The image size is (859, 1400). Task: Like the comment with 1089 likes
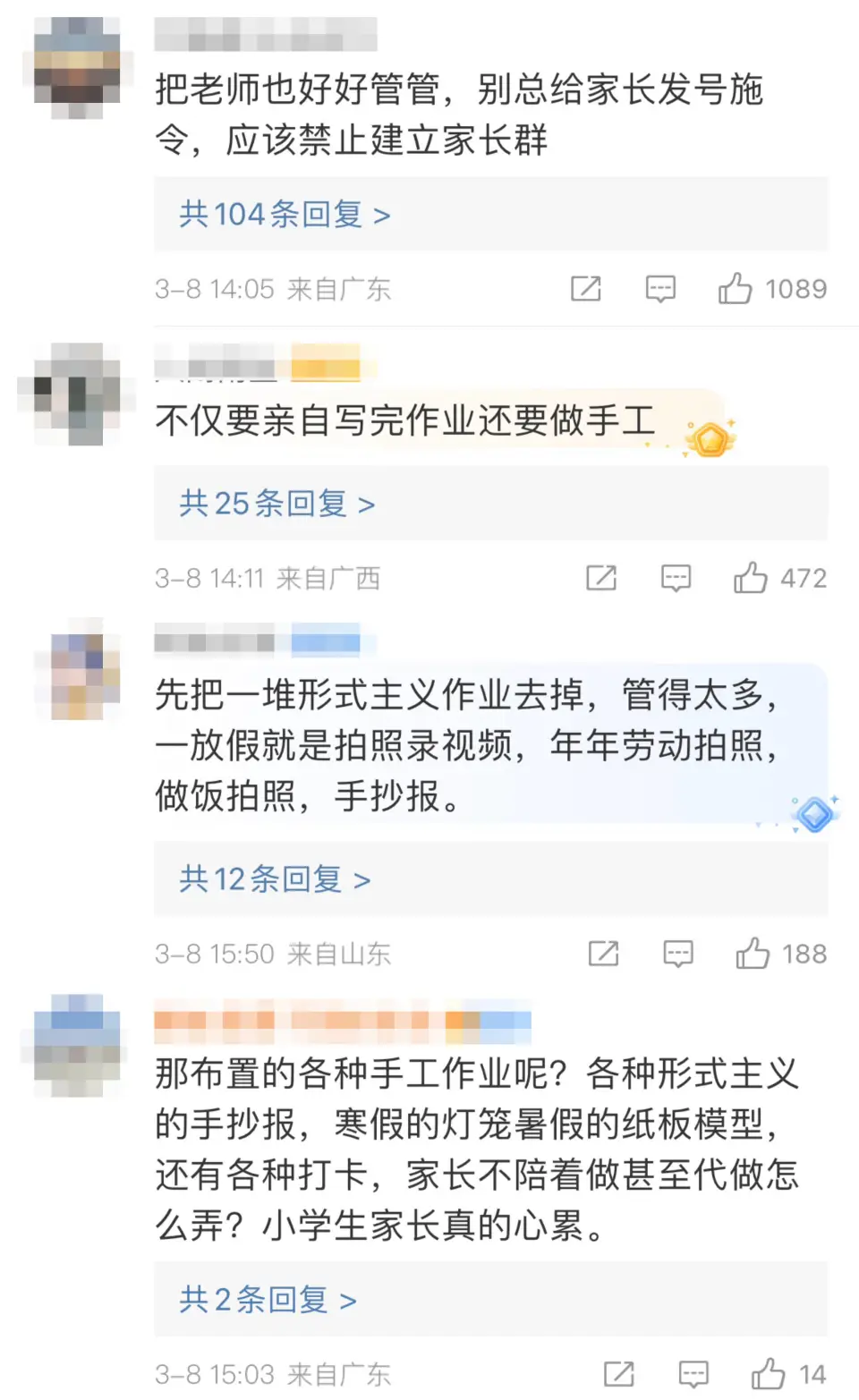[735, 289]
